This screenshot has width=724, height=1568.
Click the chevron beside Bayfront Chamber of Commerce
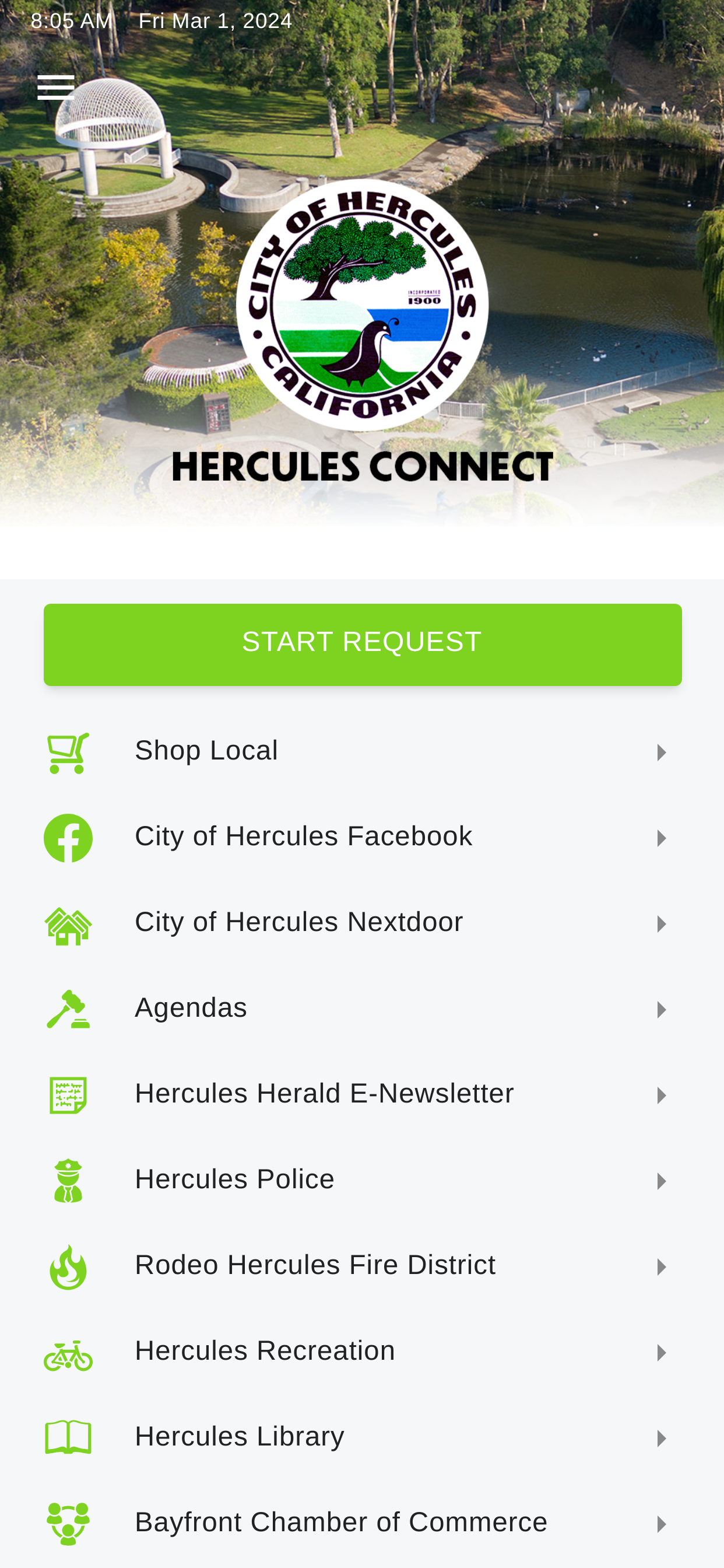point(660,1522)
